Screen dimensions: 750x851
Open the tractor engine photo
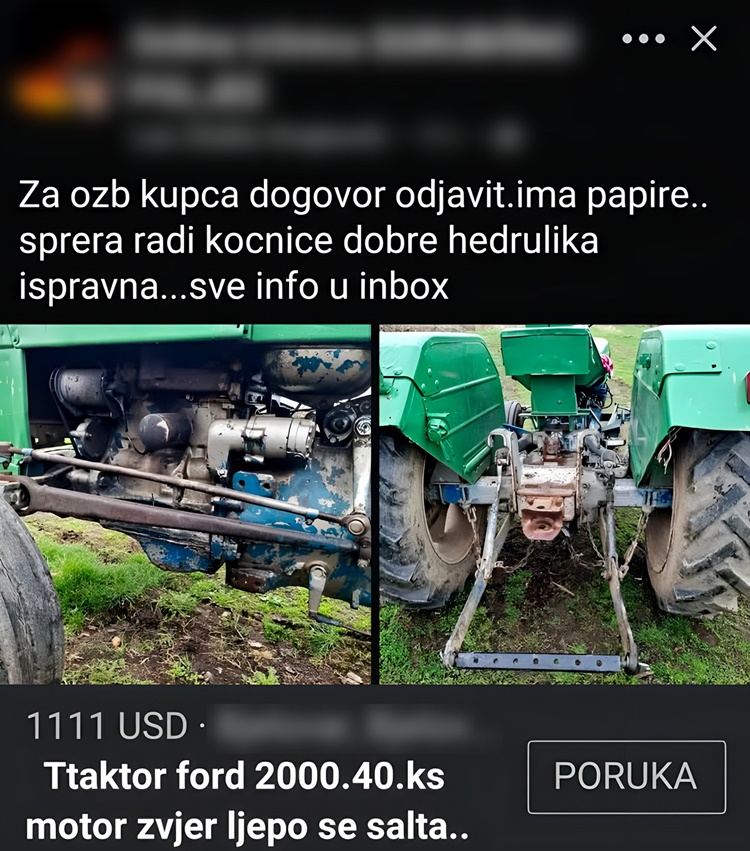point(186,504)
